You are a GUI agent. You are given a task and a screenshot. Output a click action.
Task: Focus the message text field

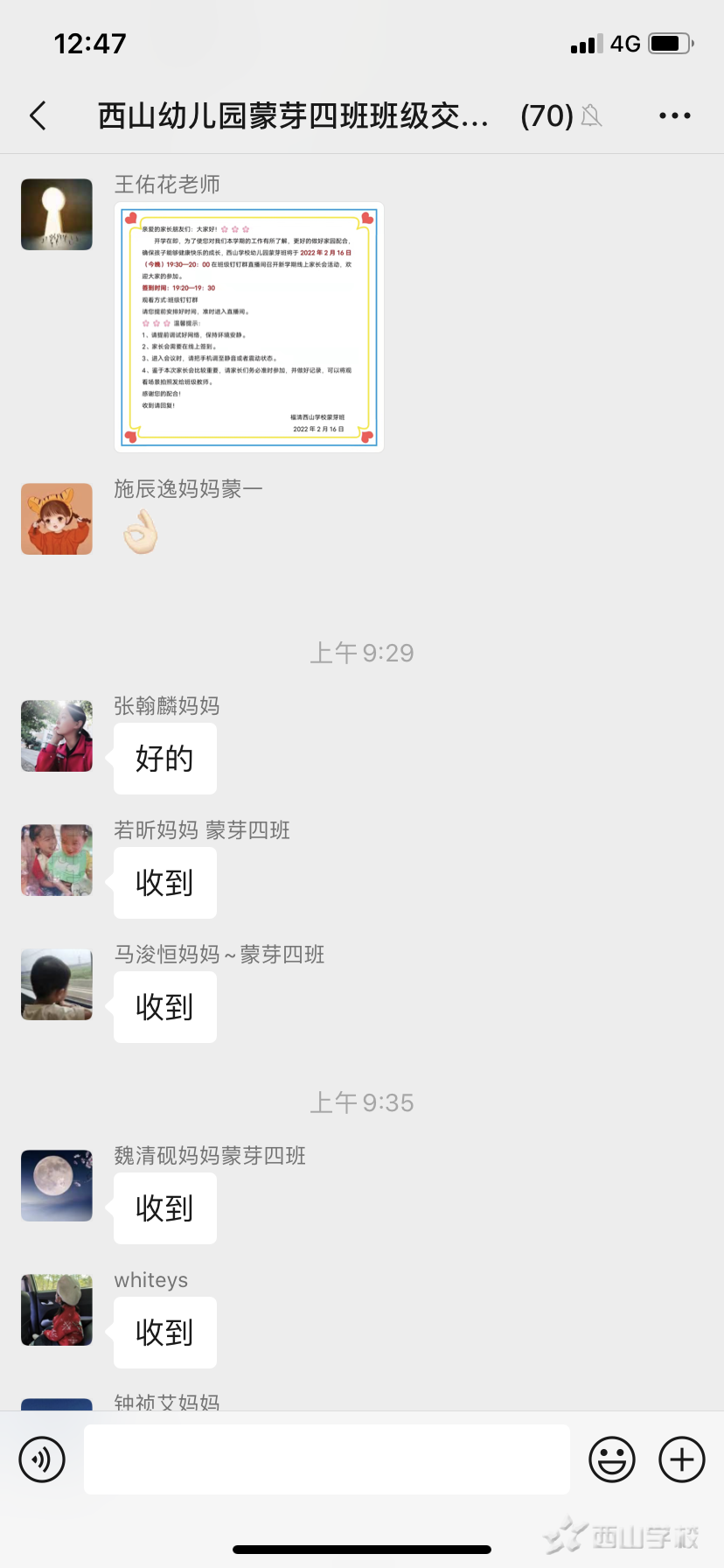[x=327, y=1459]
